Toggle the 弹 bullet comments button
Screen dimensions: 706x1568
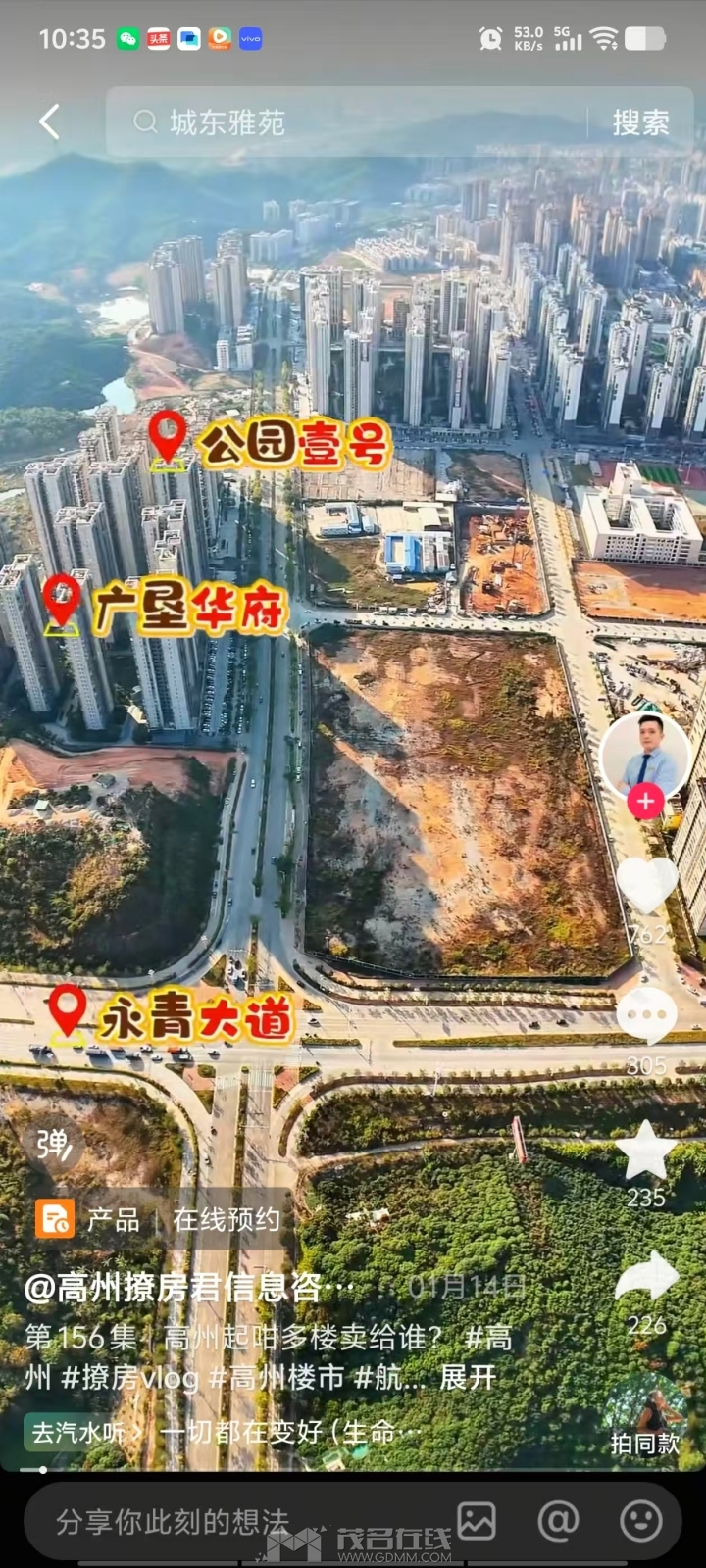point(54,1143)
